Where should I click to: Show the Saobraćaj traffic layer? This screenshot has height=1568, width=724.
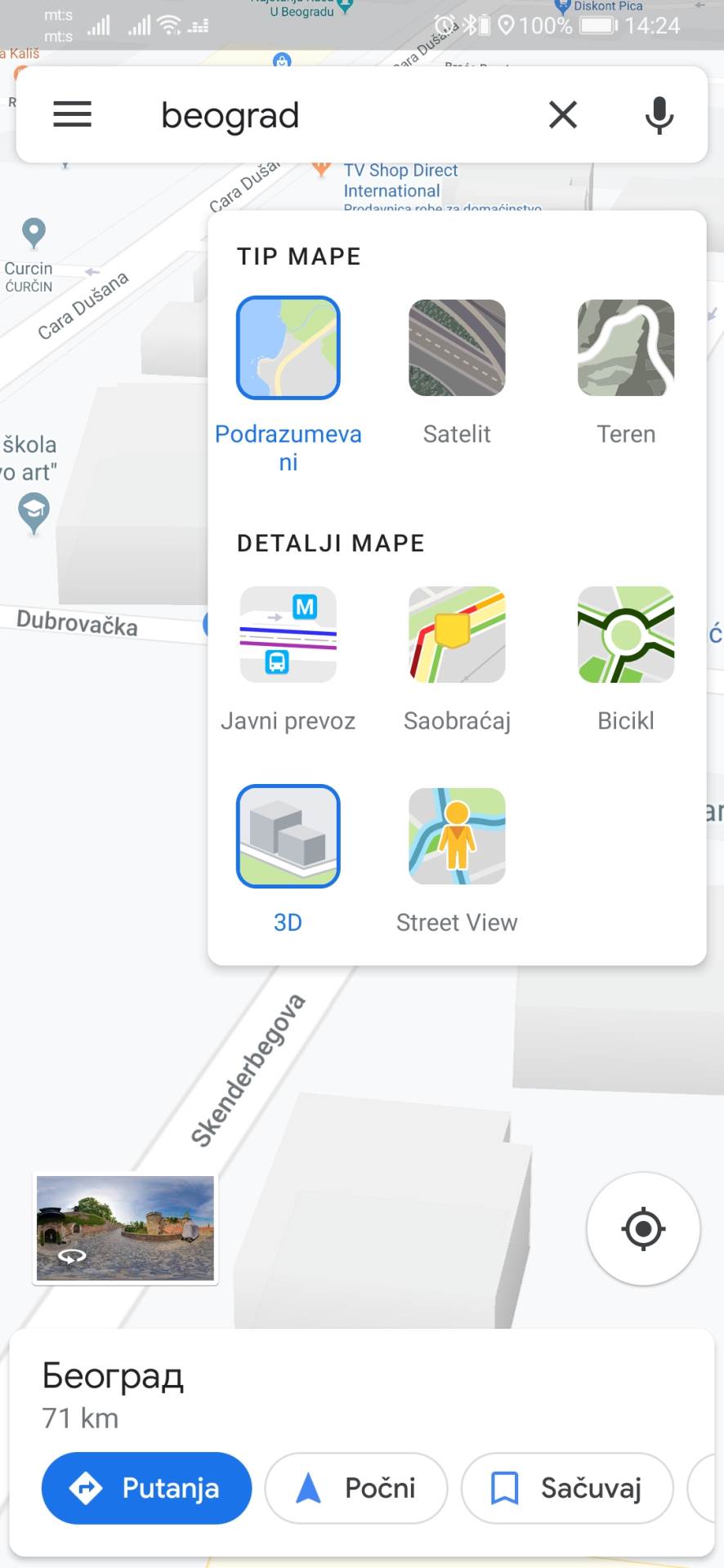pos(457,635)
